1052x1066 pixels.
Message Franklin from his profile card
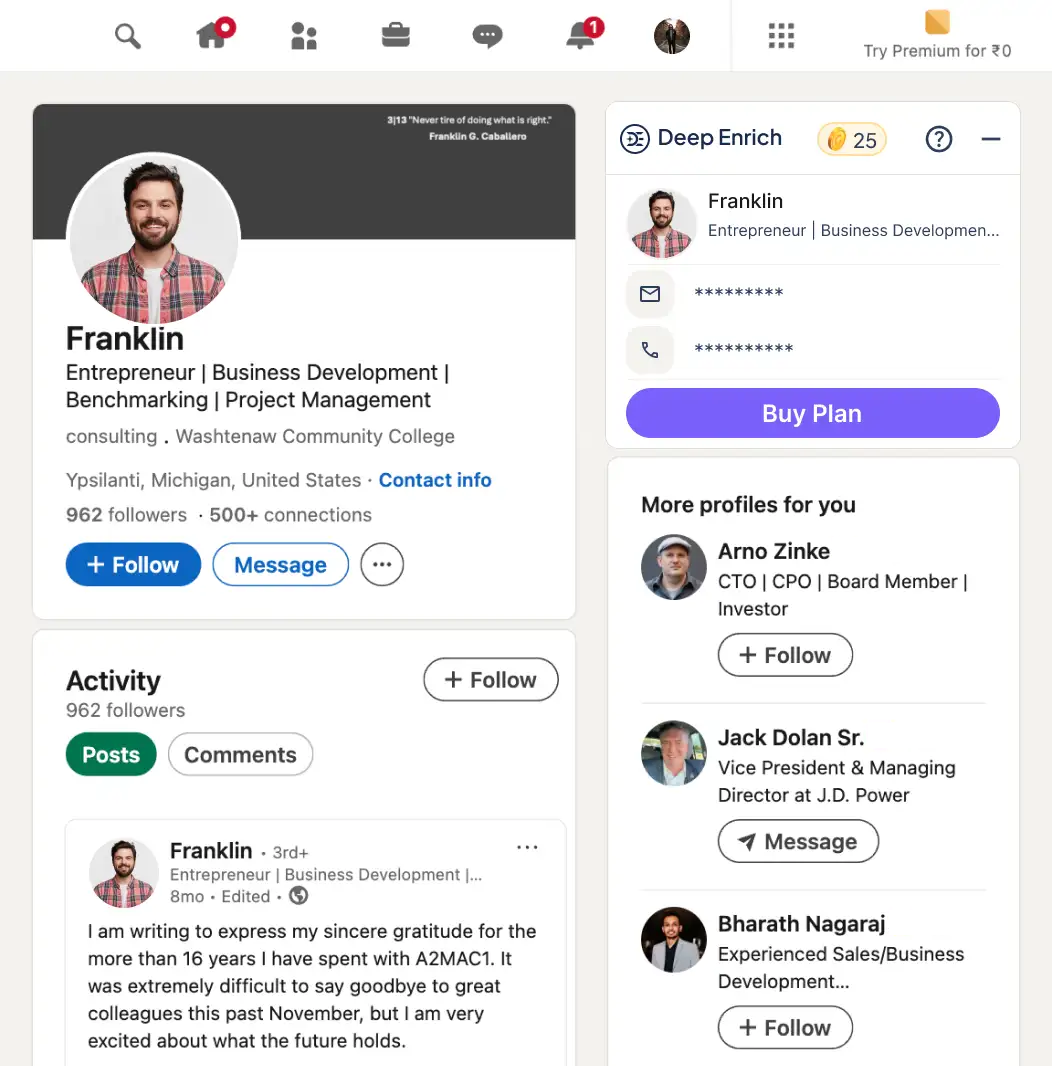[280, 565]
